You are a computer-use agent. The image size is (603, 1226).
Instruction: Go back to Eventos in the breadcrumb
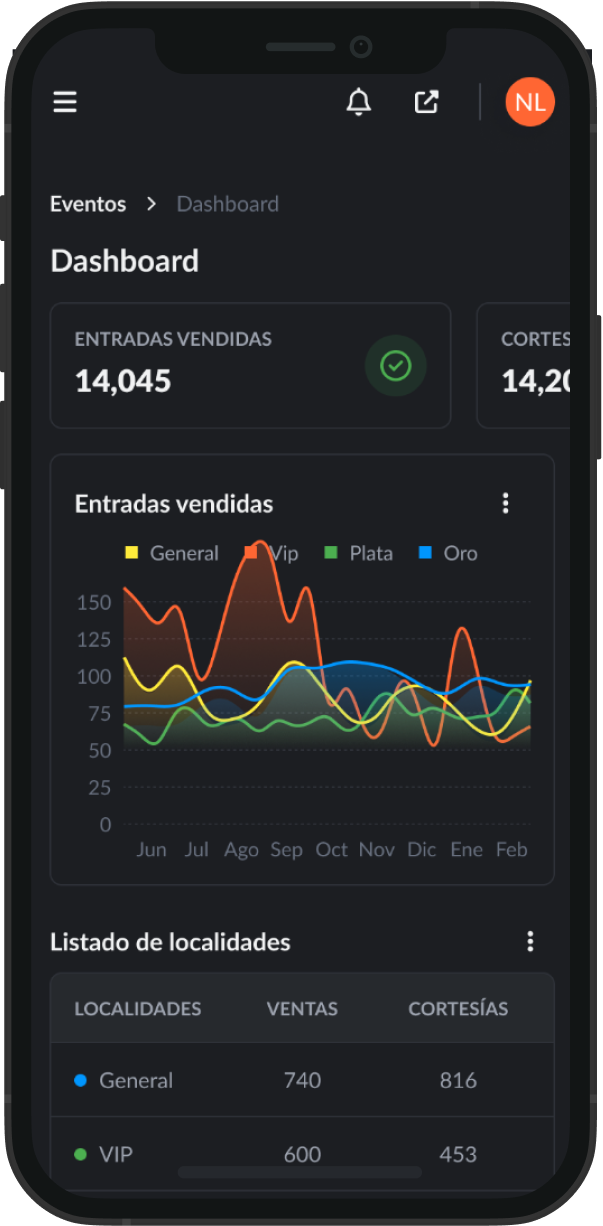coord(88,204)
